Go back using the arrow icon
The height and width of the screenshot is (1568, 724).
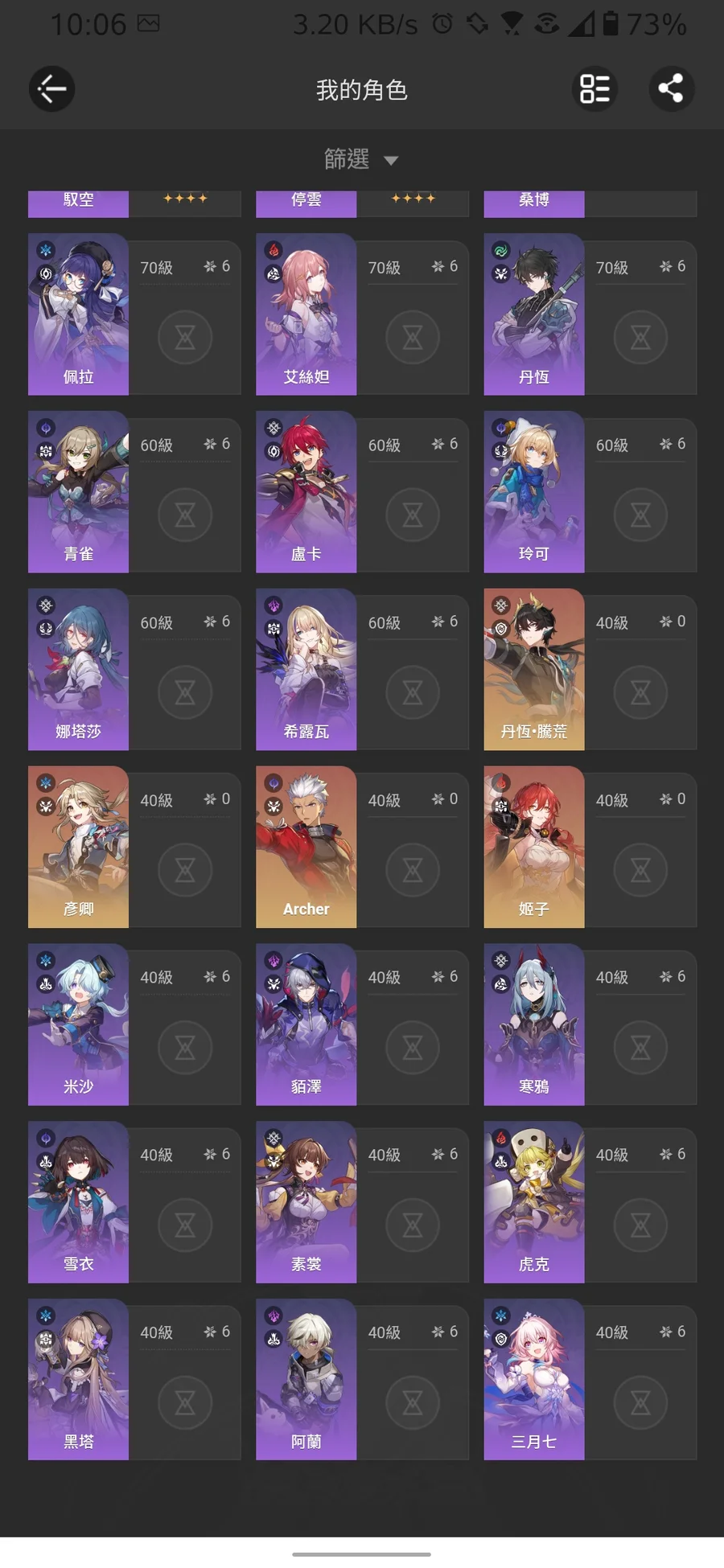52,88
